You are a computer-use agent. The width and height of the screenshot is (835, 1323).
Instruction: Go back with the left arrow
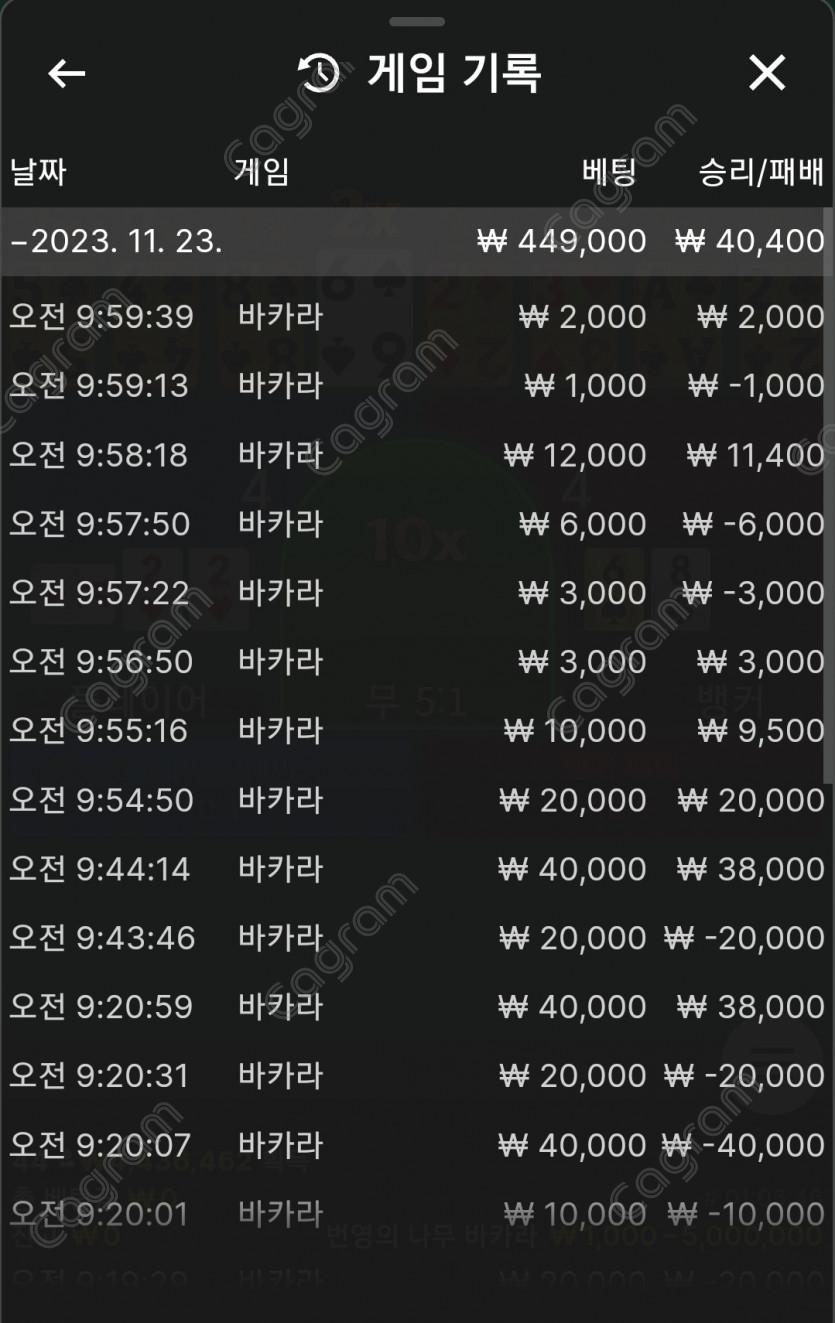(67, 73)
